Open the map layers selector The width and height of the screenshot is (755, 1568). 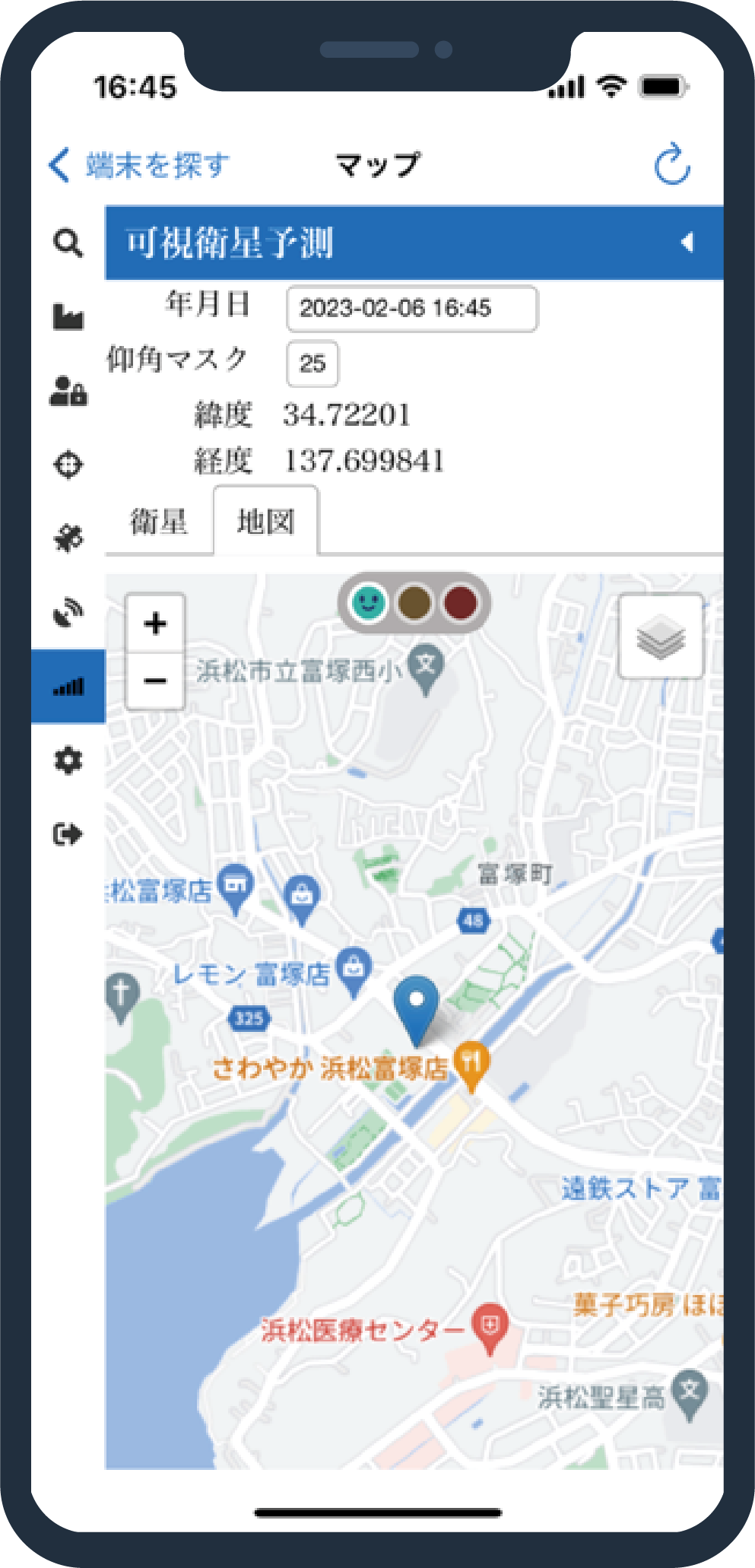click(660, 636)
